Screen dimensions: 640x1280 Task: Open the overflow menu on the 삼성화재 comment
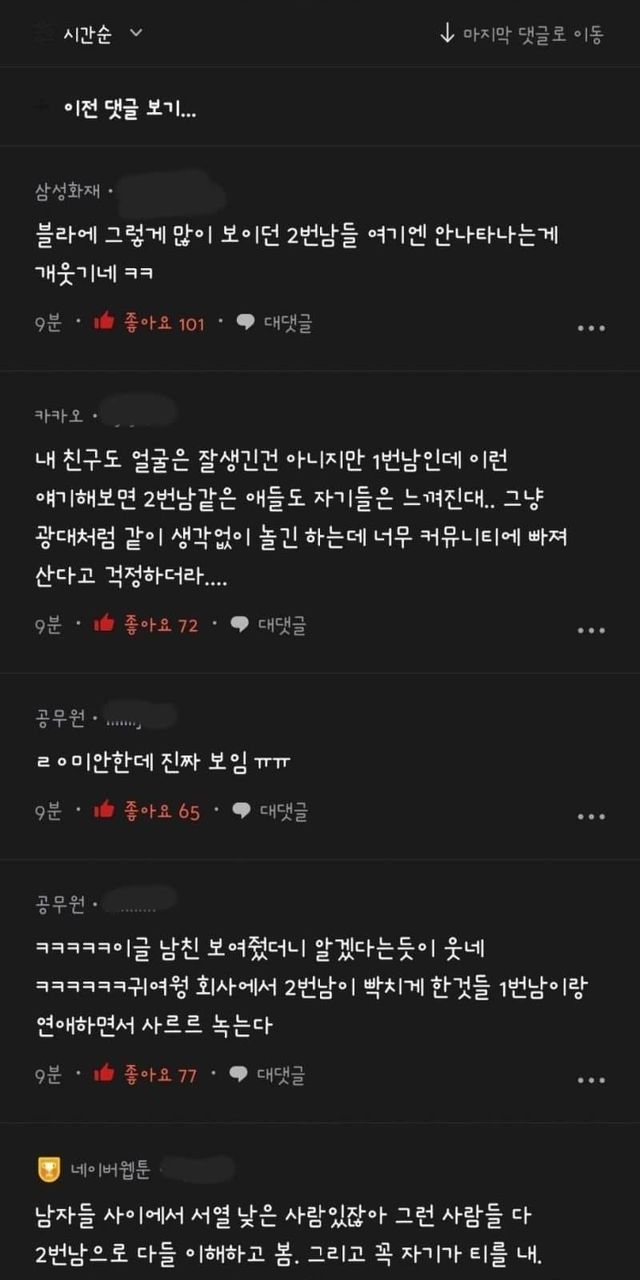[x=591, y=327]
